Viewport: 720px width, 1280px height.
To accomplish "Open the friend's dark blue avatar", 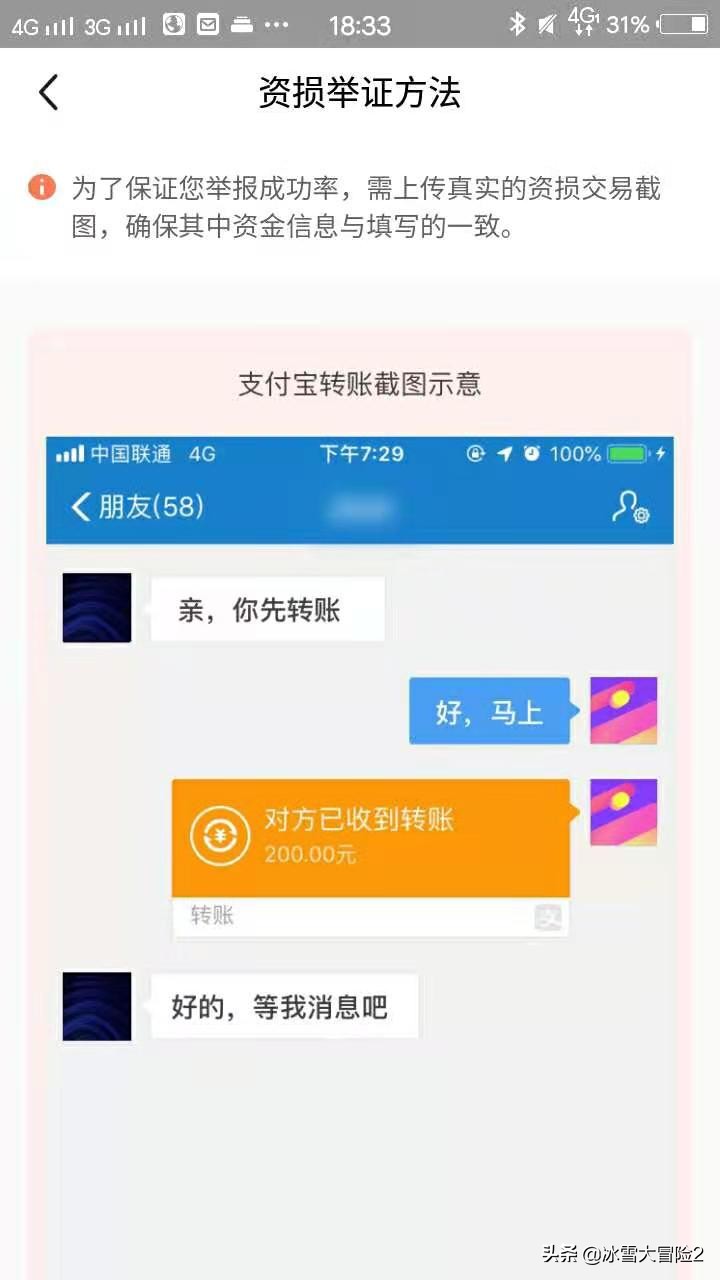I will (96, 607).
